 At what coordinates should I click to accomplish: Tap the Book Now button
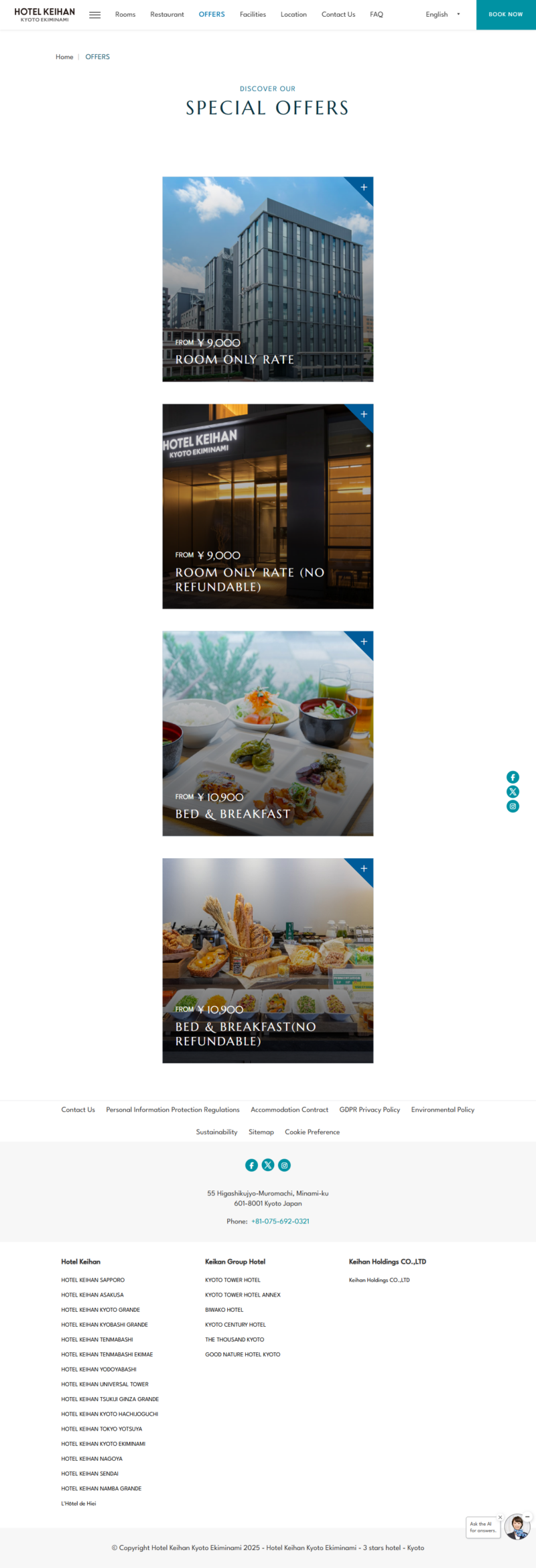pyautogui.click(x=505, y=15)
